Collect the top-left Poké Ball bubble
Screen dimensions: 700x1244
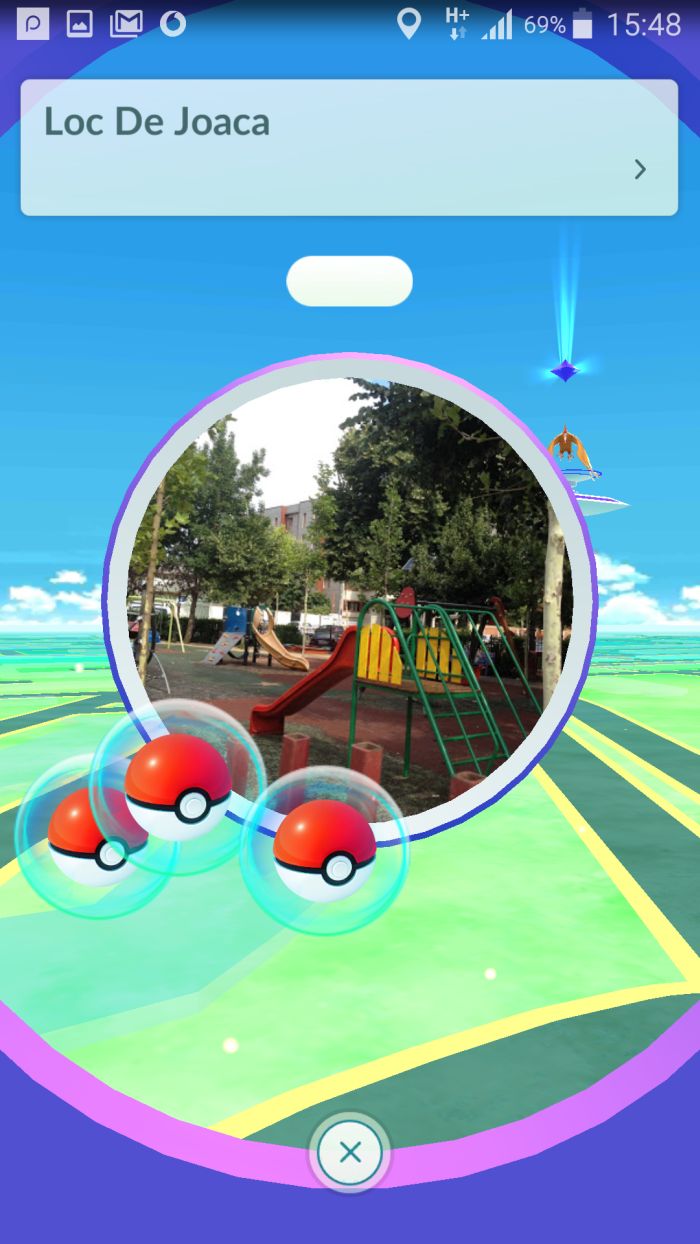(x=178, y=786)
